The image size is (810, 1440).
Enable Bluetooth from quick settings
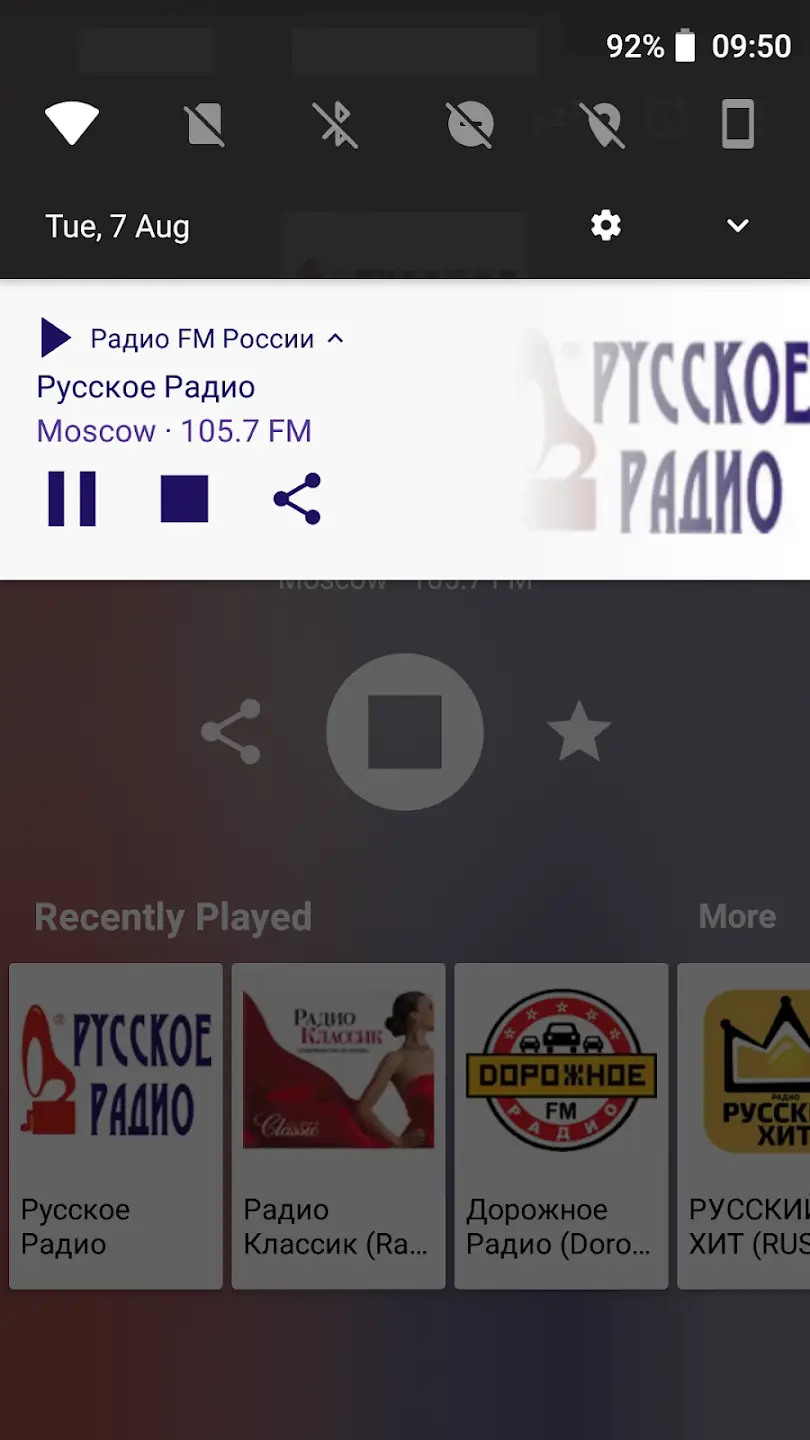pos(337,124)
